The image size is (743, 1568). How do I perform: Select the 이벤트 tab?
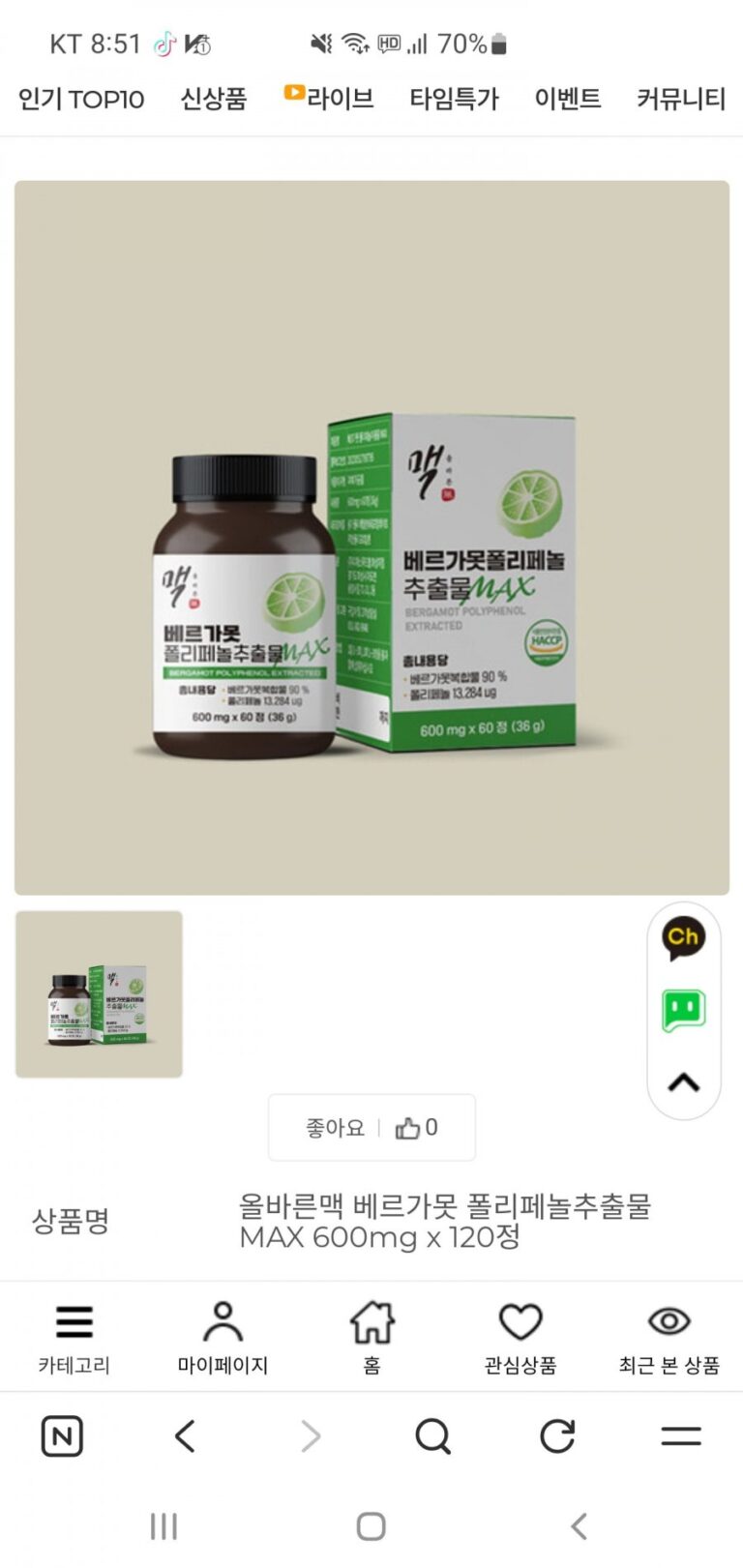(x=568, y=99)
